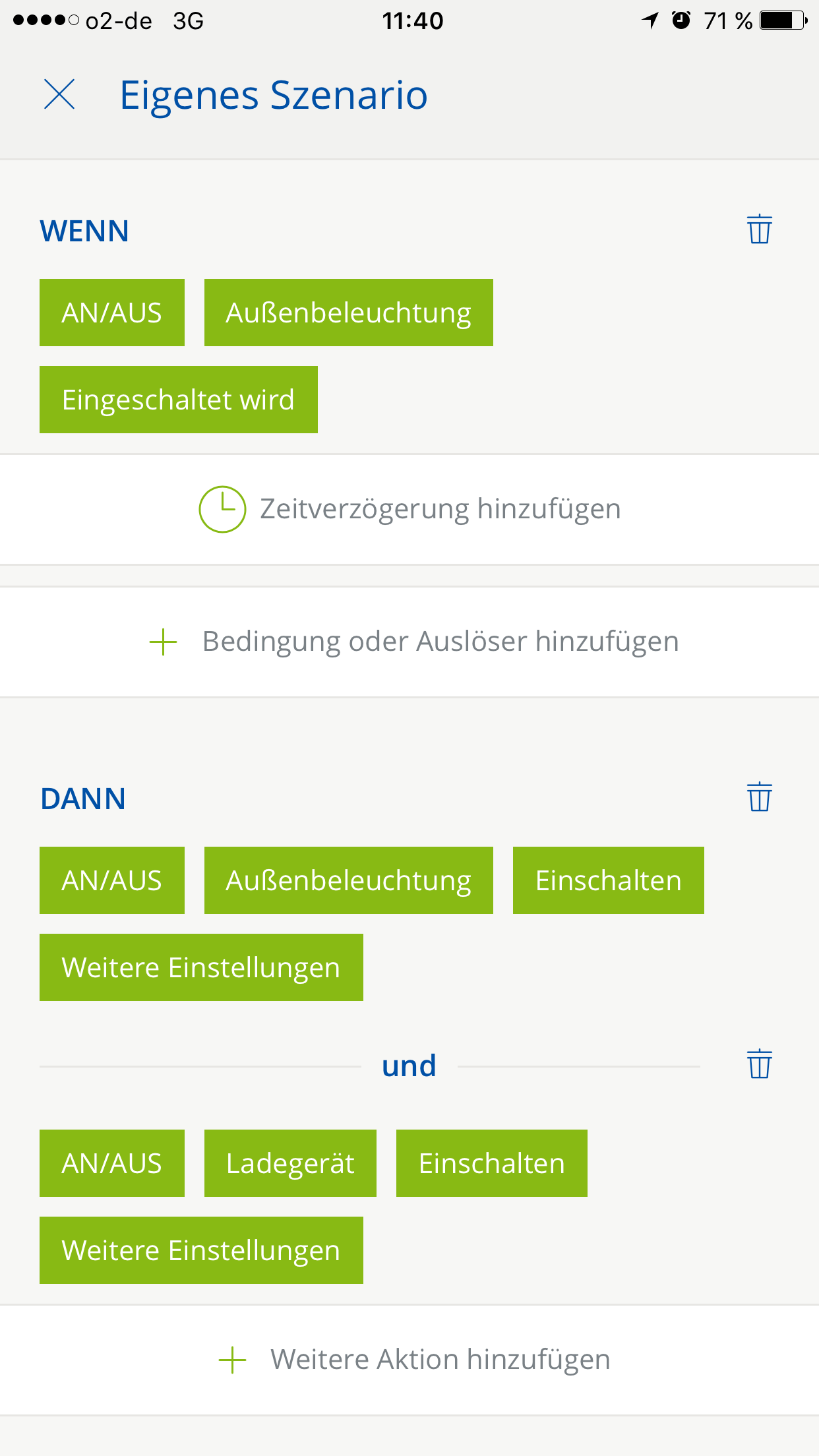The width and height of the screenshot is (819, 1456).
Task: Tap the Ladegerät device chip
Action: pyautogui.click(x=290, y=1163)
